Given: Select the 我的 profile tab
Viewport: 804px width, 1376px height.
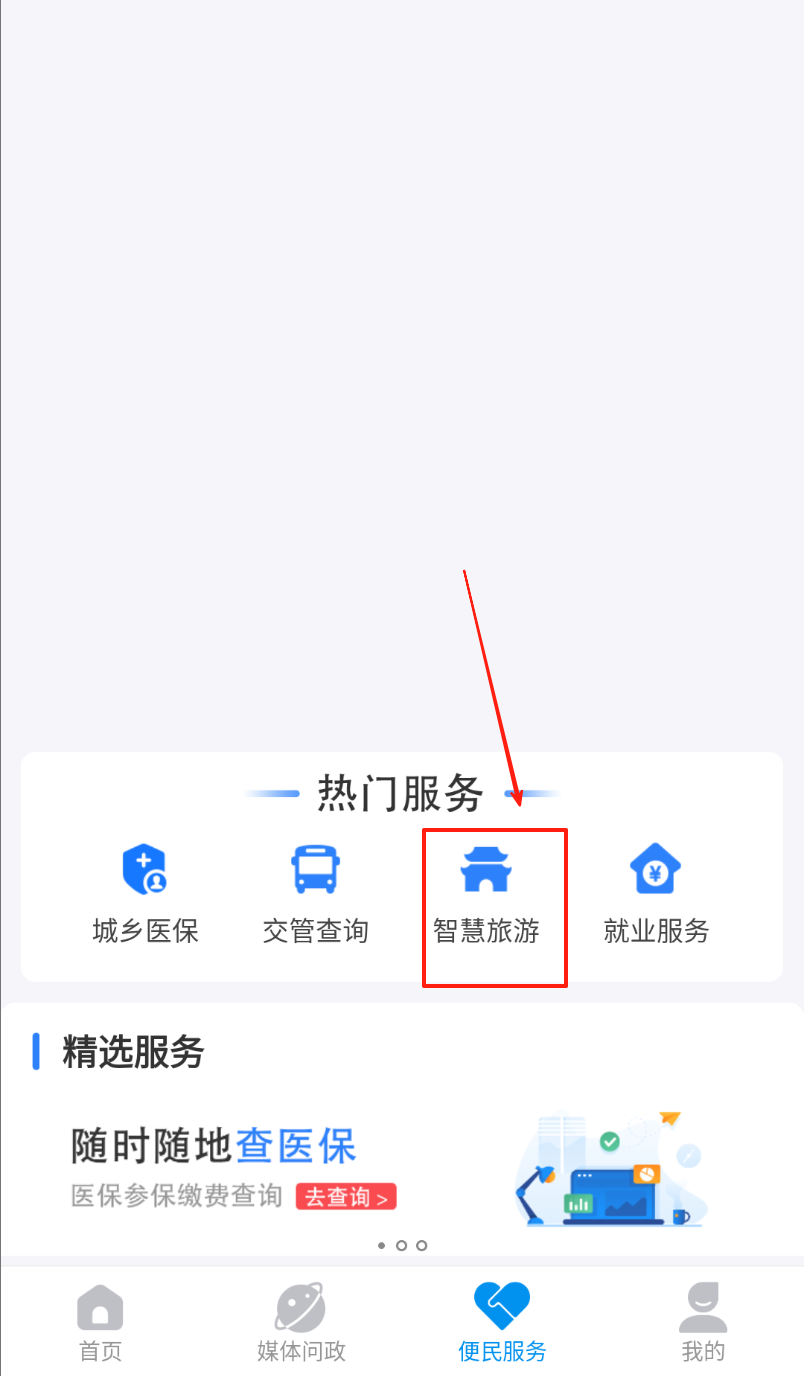Looking at the screenshot, I should [x=703, y=1322].
